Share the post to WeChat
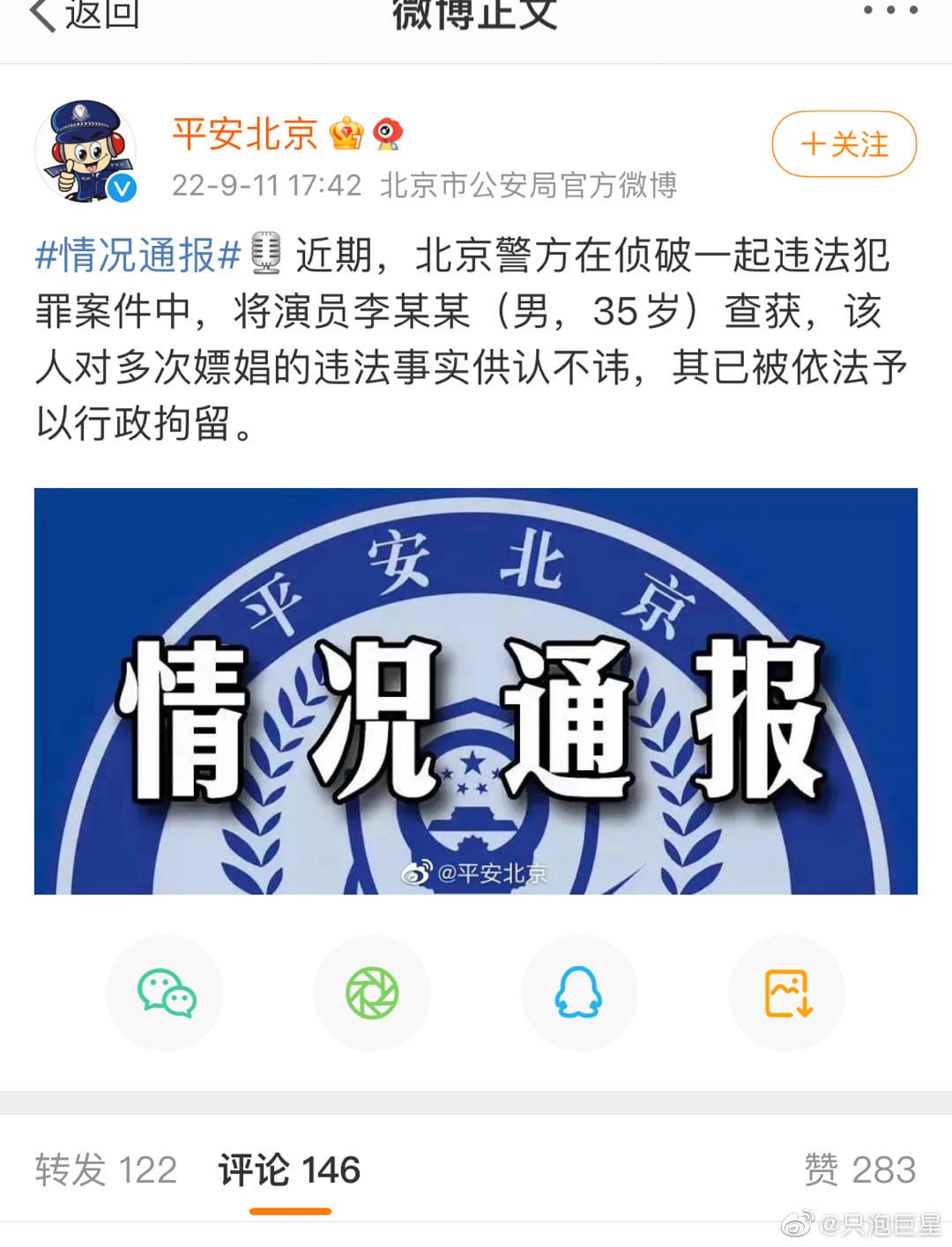 click(165, 993)
